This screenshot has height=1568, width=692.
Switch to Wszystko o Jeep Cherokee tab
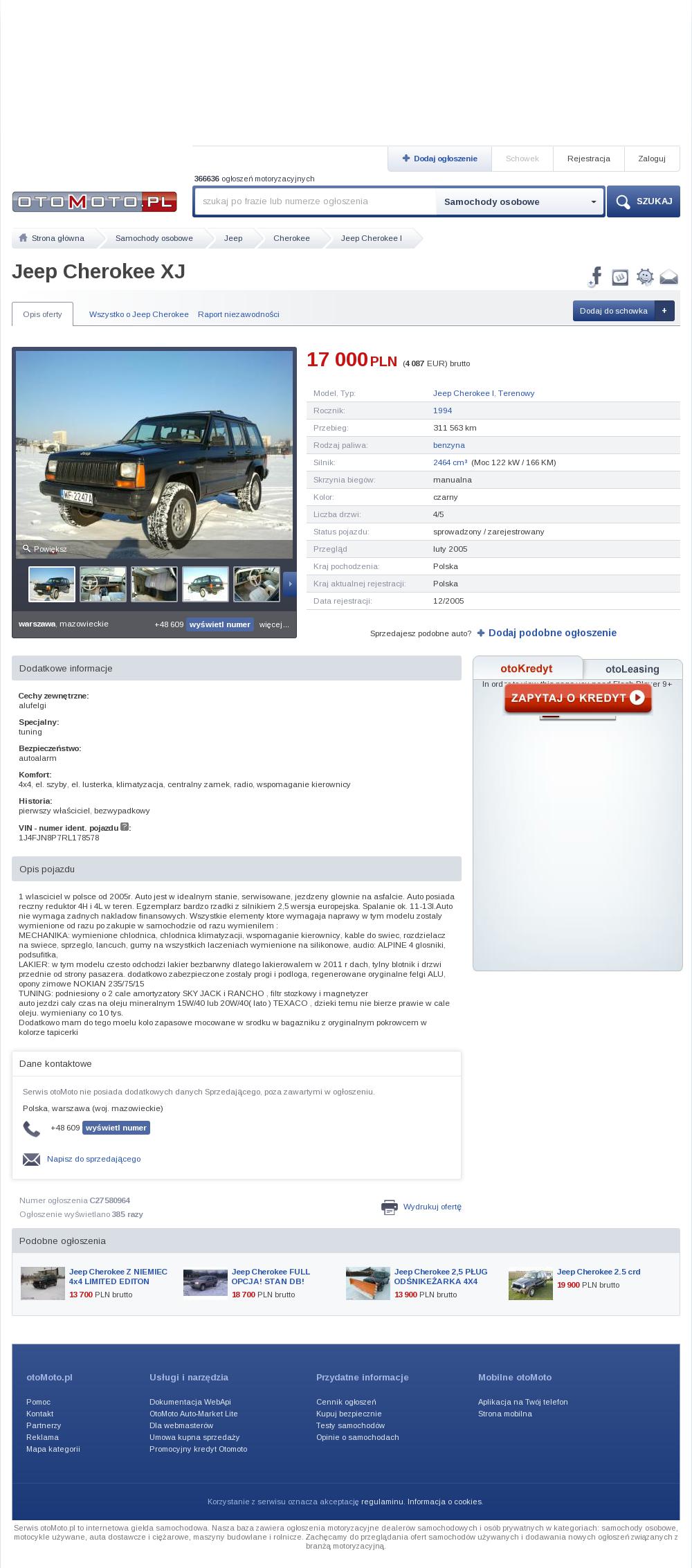coord(139,314)
